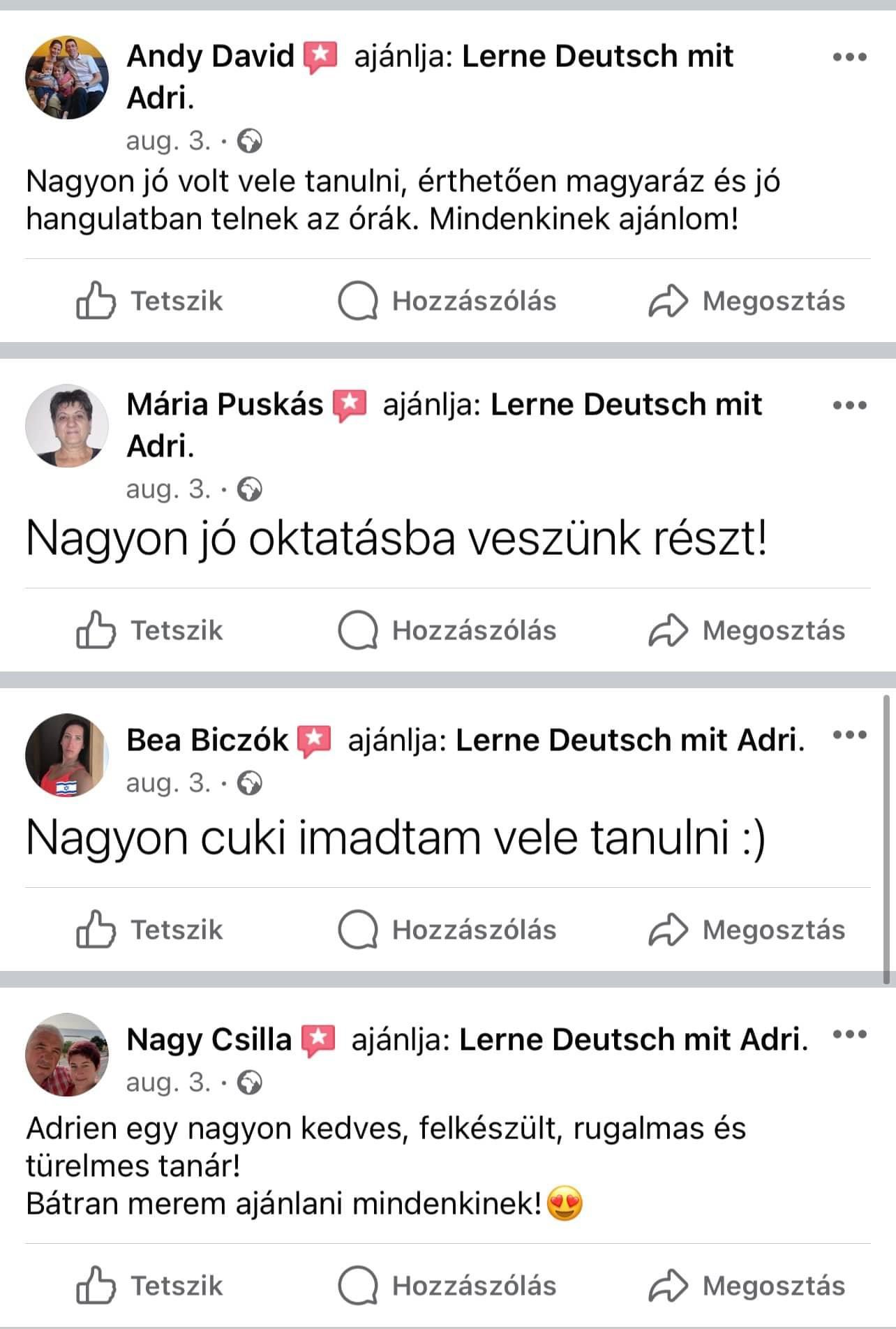Like Nagy Csilla's recommendation
The width and height of the screenshot is (896, 1329).
coord(149,1286)
